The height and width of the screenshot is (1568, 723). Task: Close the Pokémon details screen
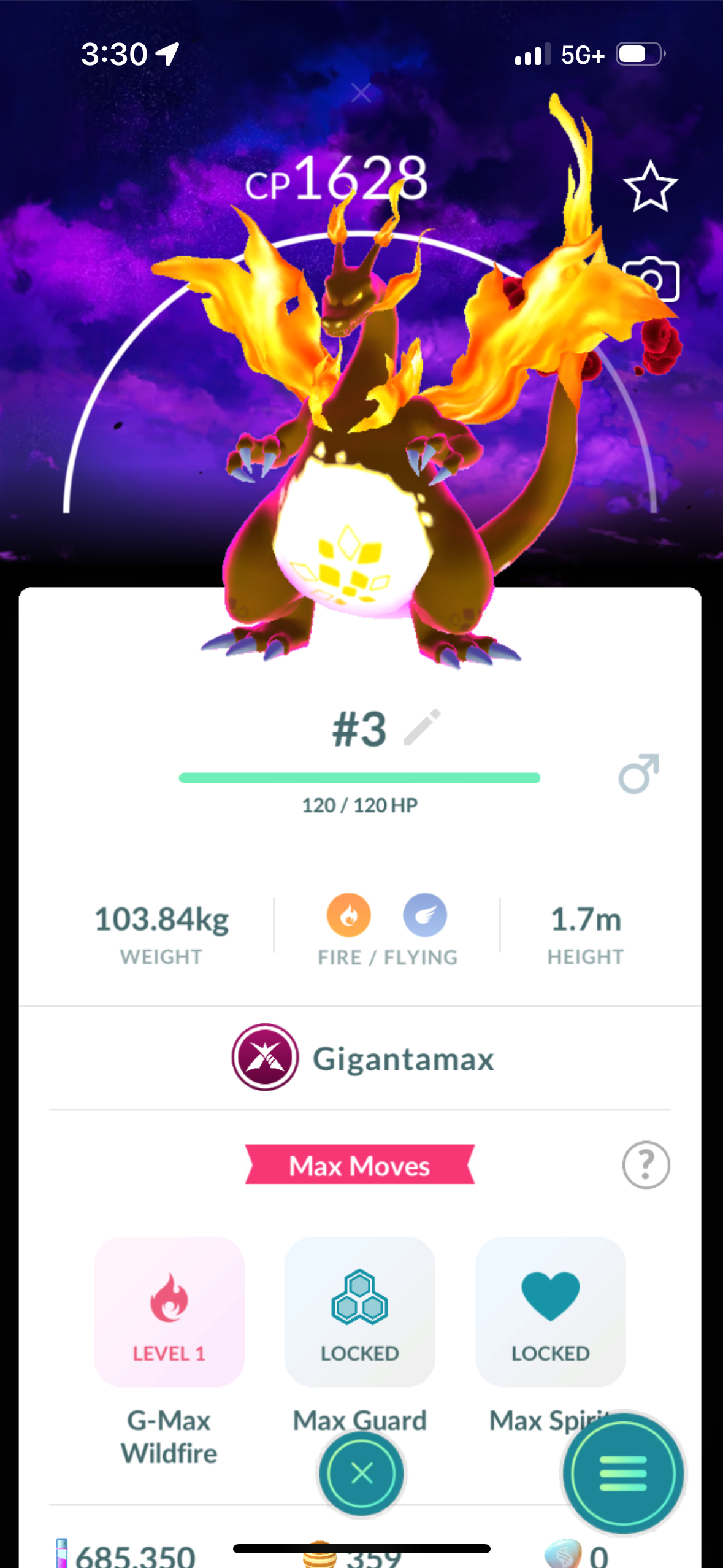pos(361,1473)
